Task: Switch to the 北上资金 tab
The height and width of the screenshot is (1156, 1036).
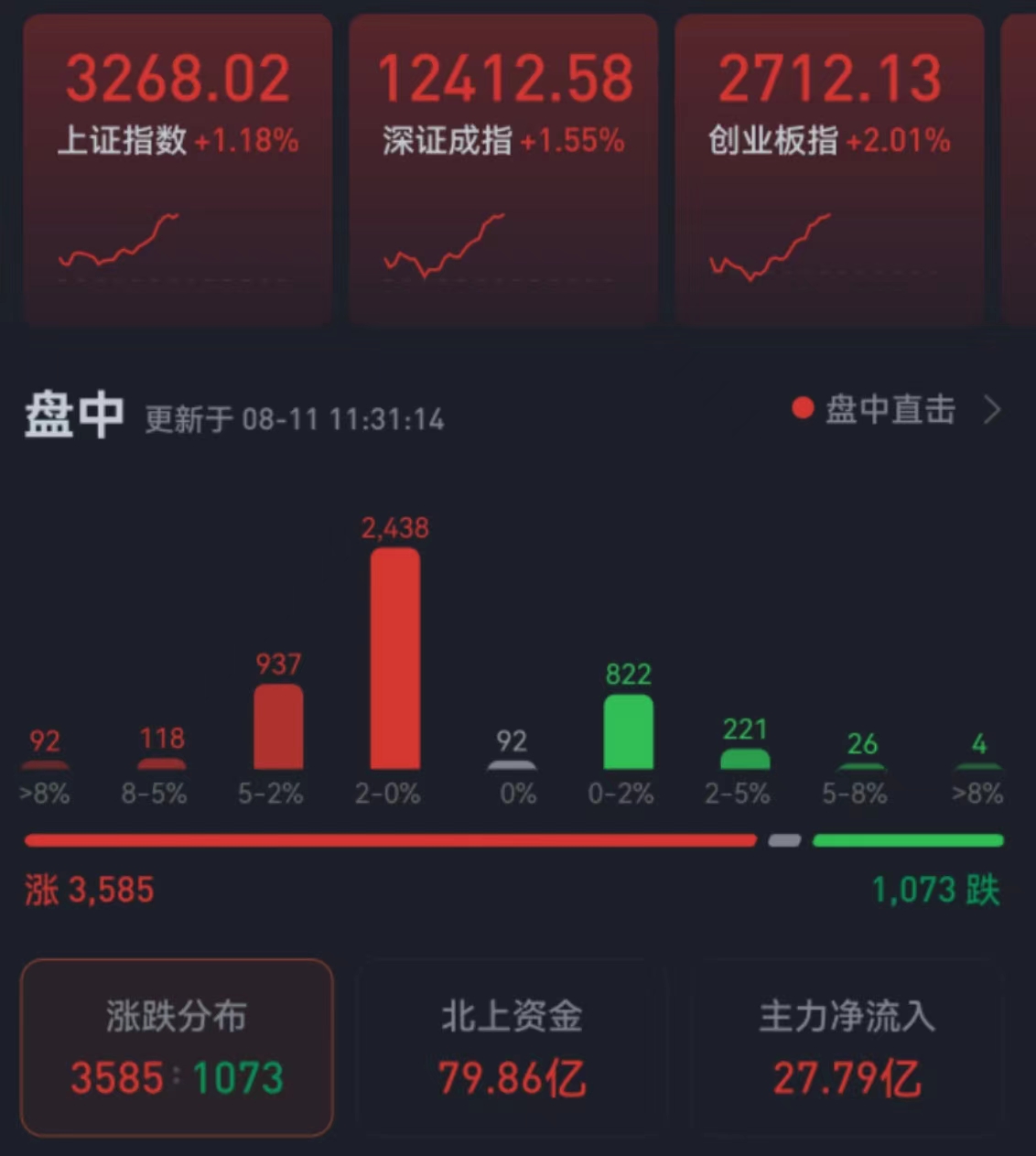Action: pyautogui.click(x=511, y=1047)
